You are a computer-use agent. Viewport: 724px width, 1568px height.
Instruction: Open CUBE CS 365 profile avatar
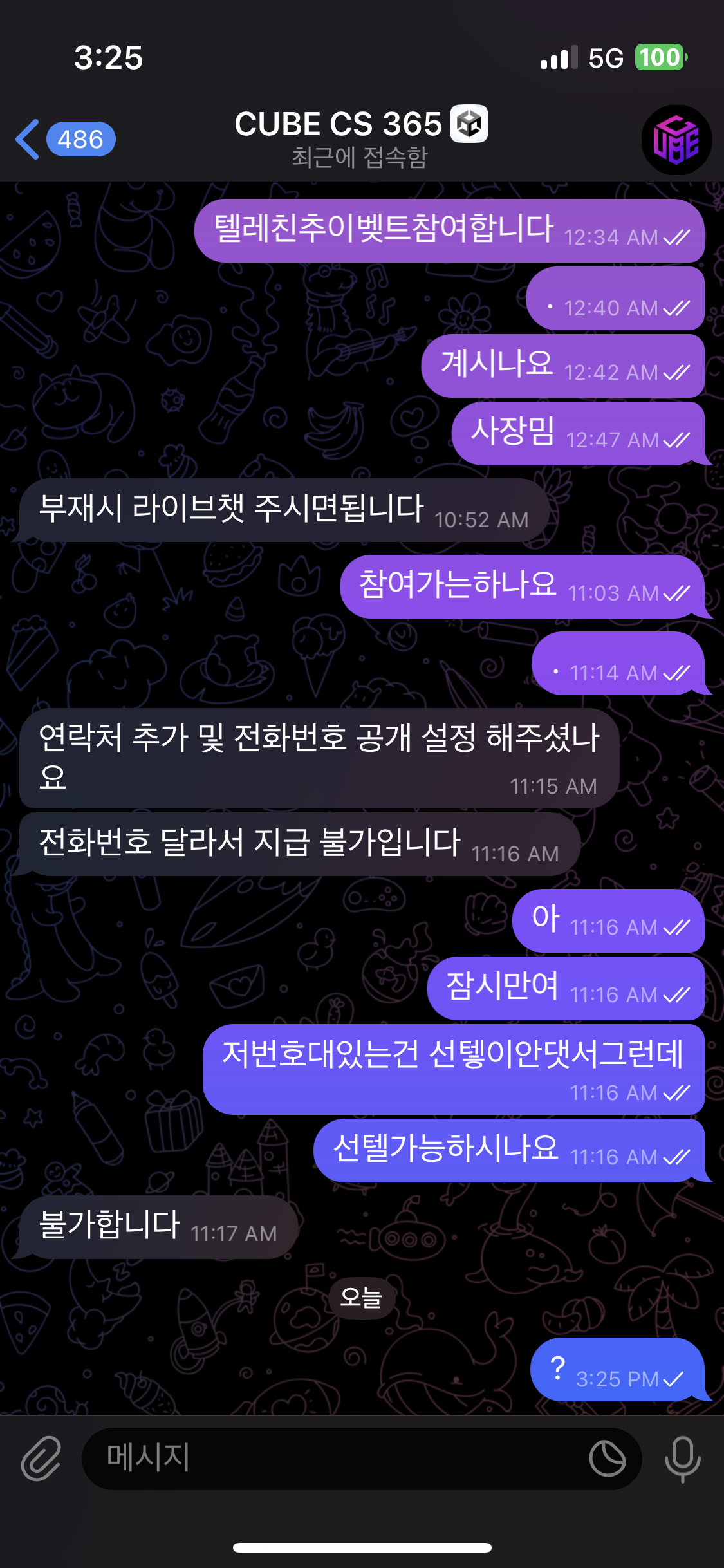point(676,140)
